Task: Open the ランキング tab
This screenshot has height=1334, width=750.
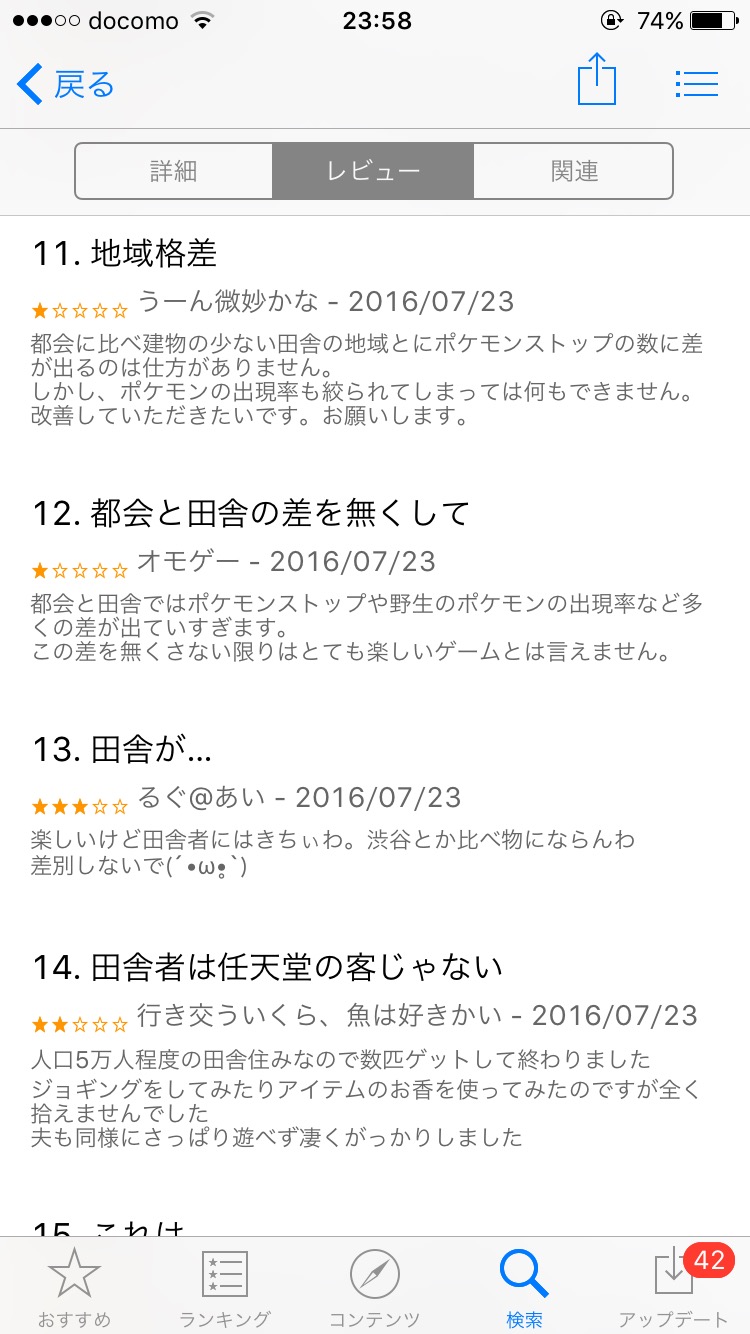Action: (225, 1287)
